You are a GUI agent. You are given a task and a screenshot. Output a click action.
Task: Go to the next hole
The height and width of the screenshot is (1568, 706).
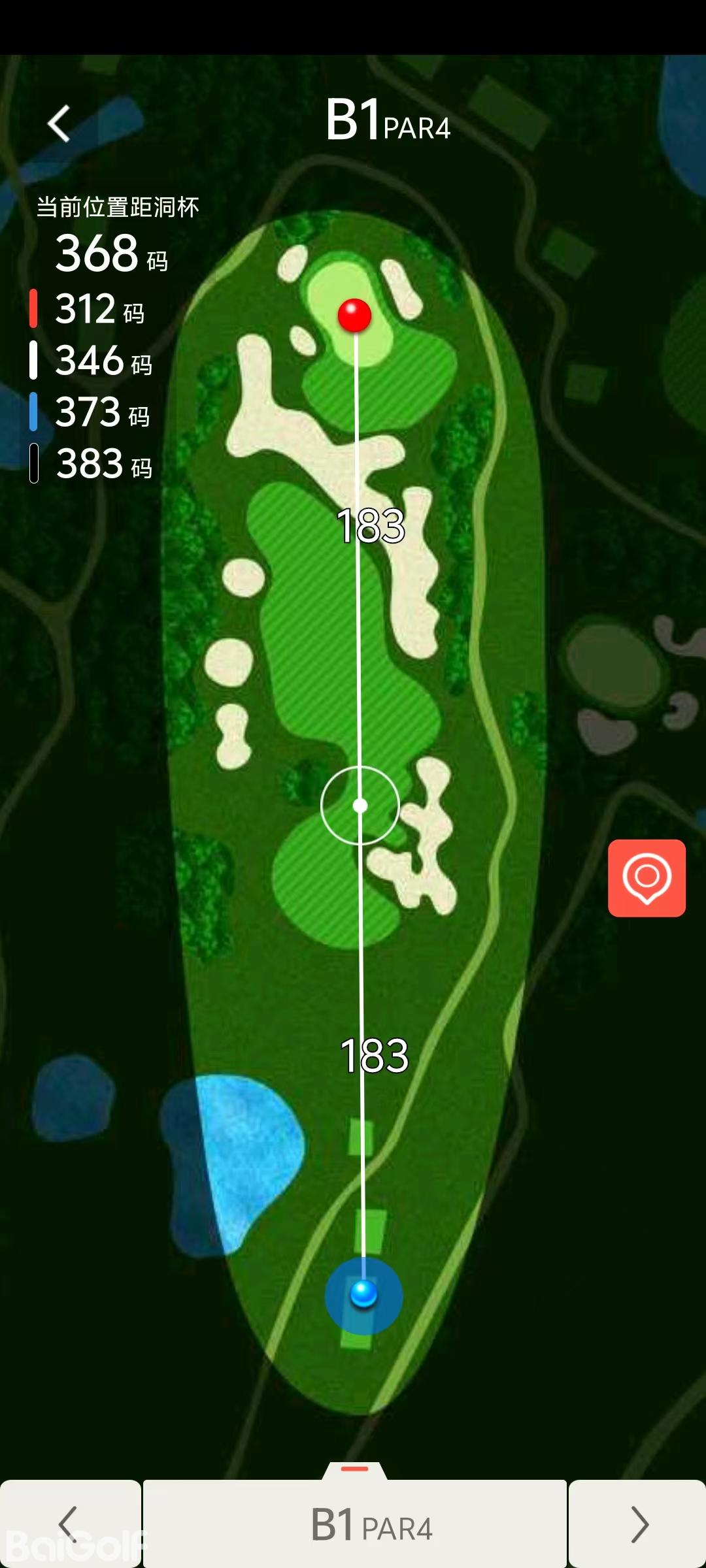[637, 1524]
